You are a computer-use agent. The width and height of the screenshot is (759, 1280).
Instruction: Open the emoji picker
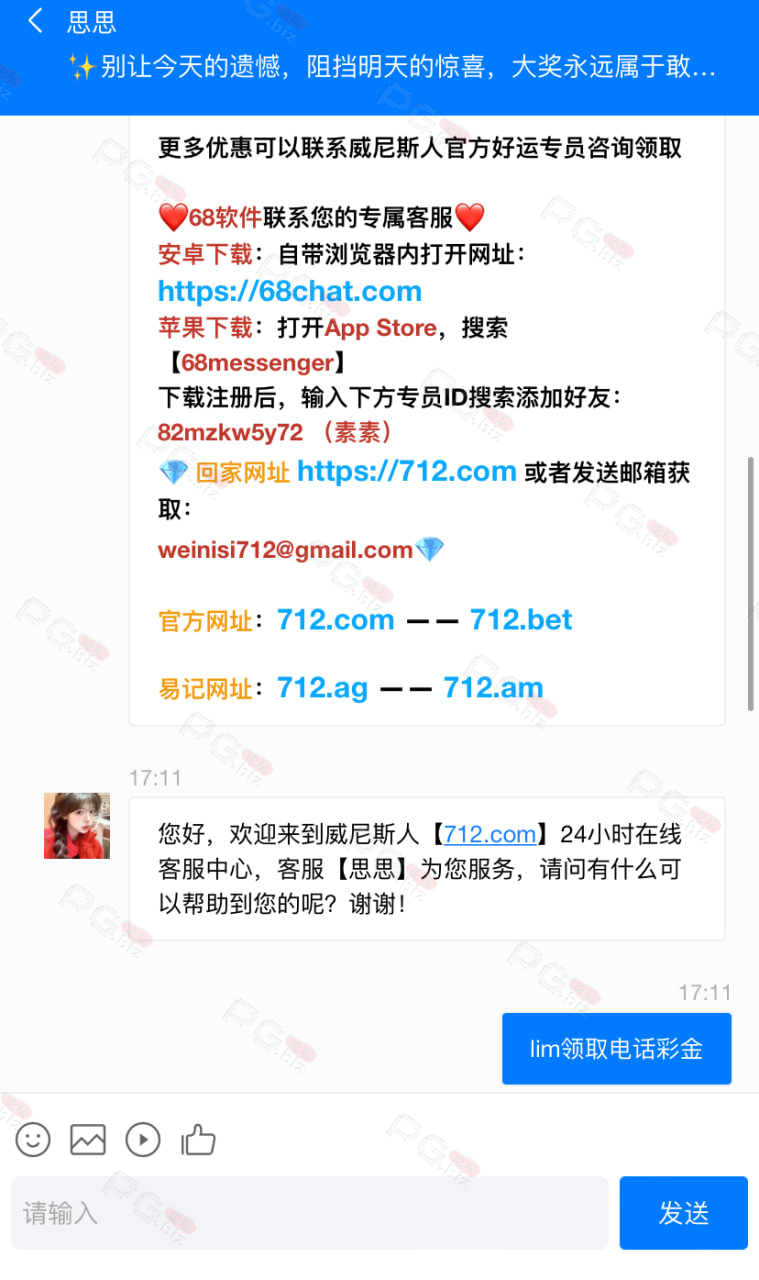(x=33, y=1139)
